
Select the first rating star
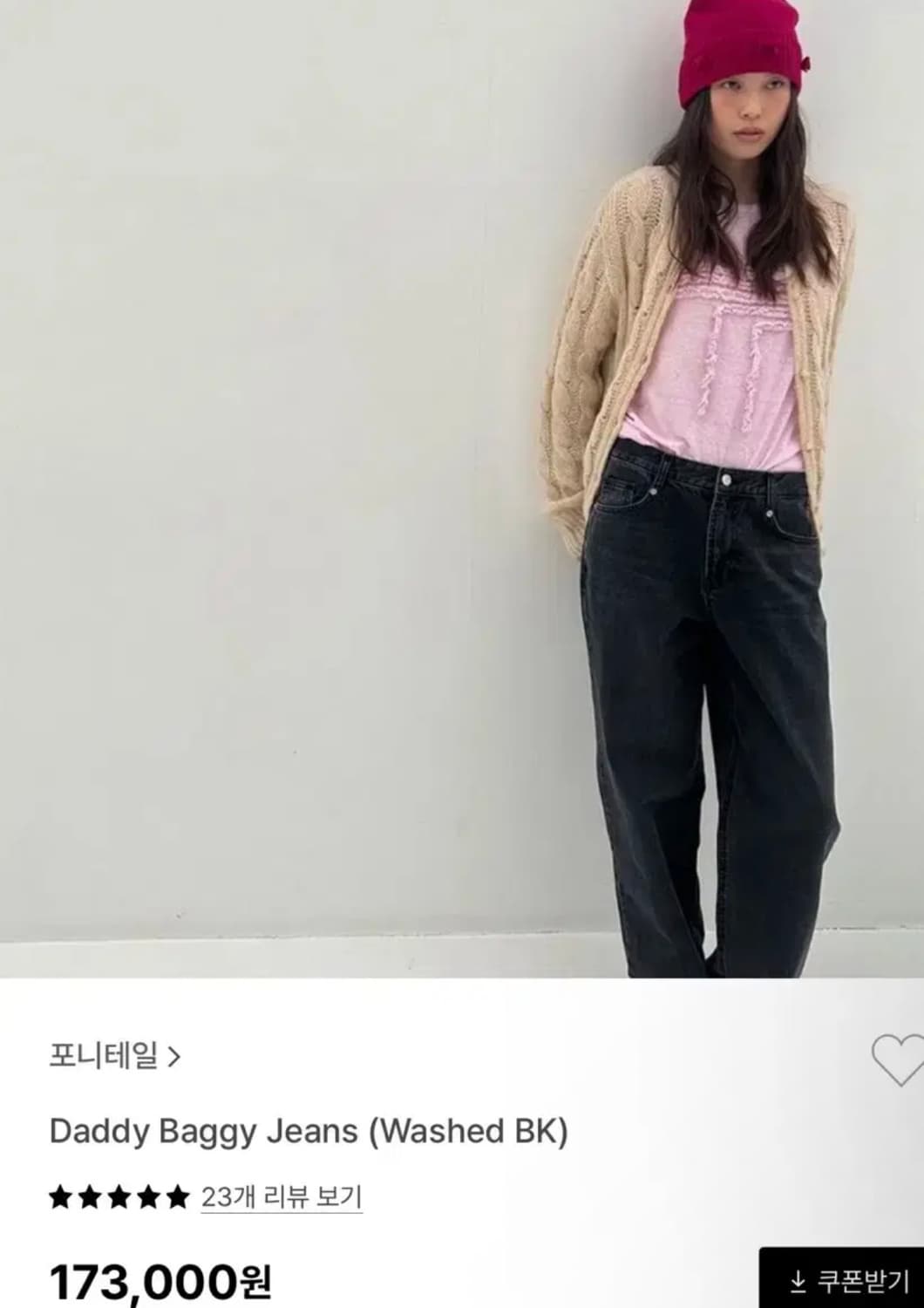(58, 1198)
